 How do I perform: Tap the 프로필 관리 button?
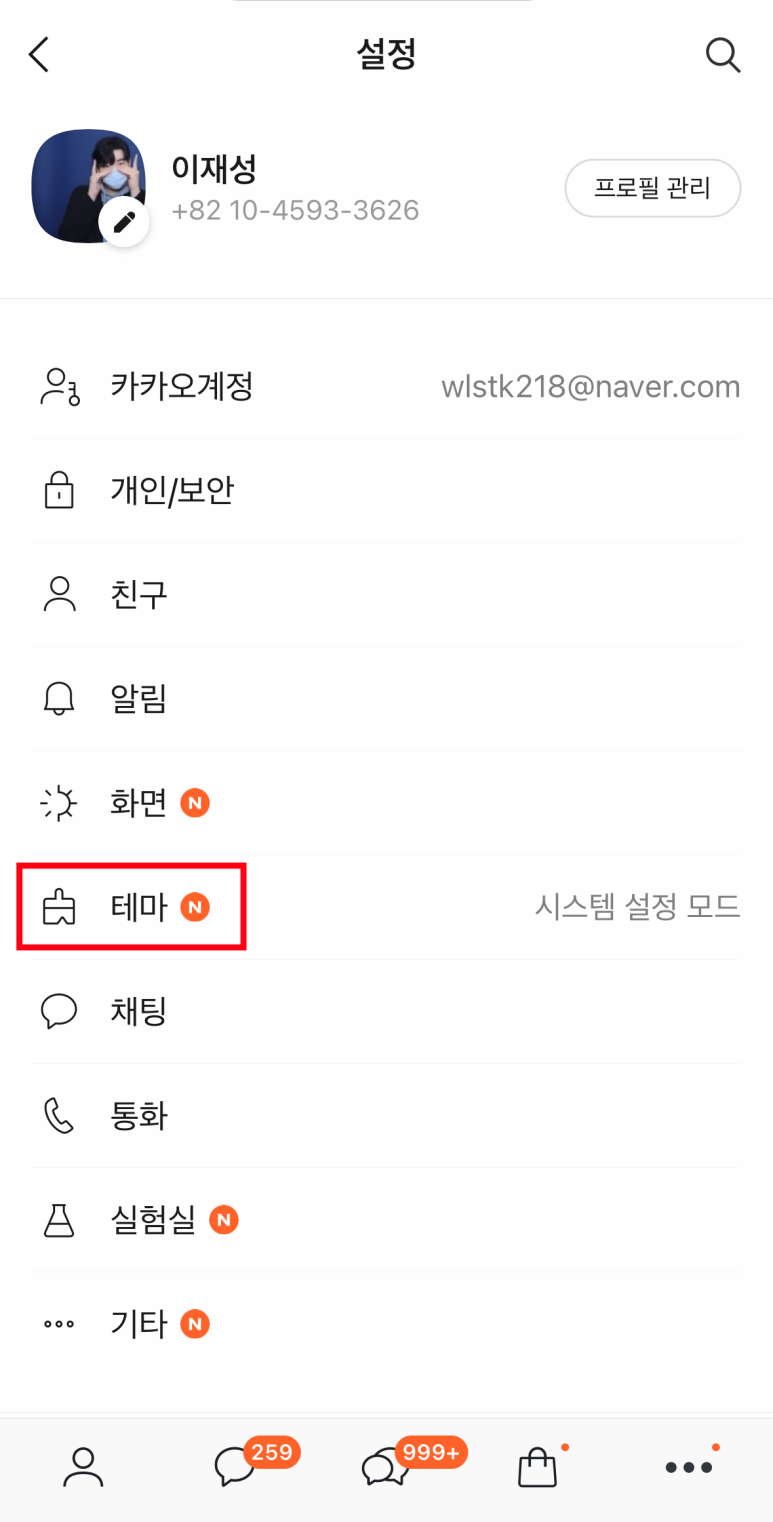point(652,188)
